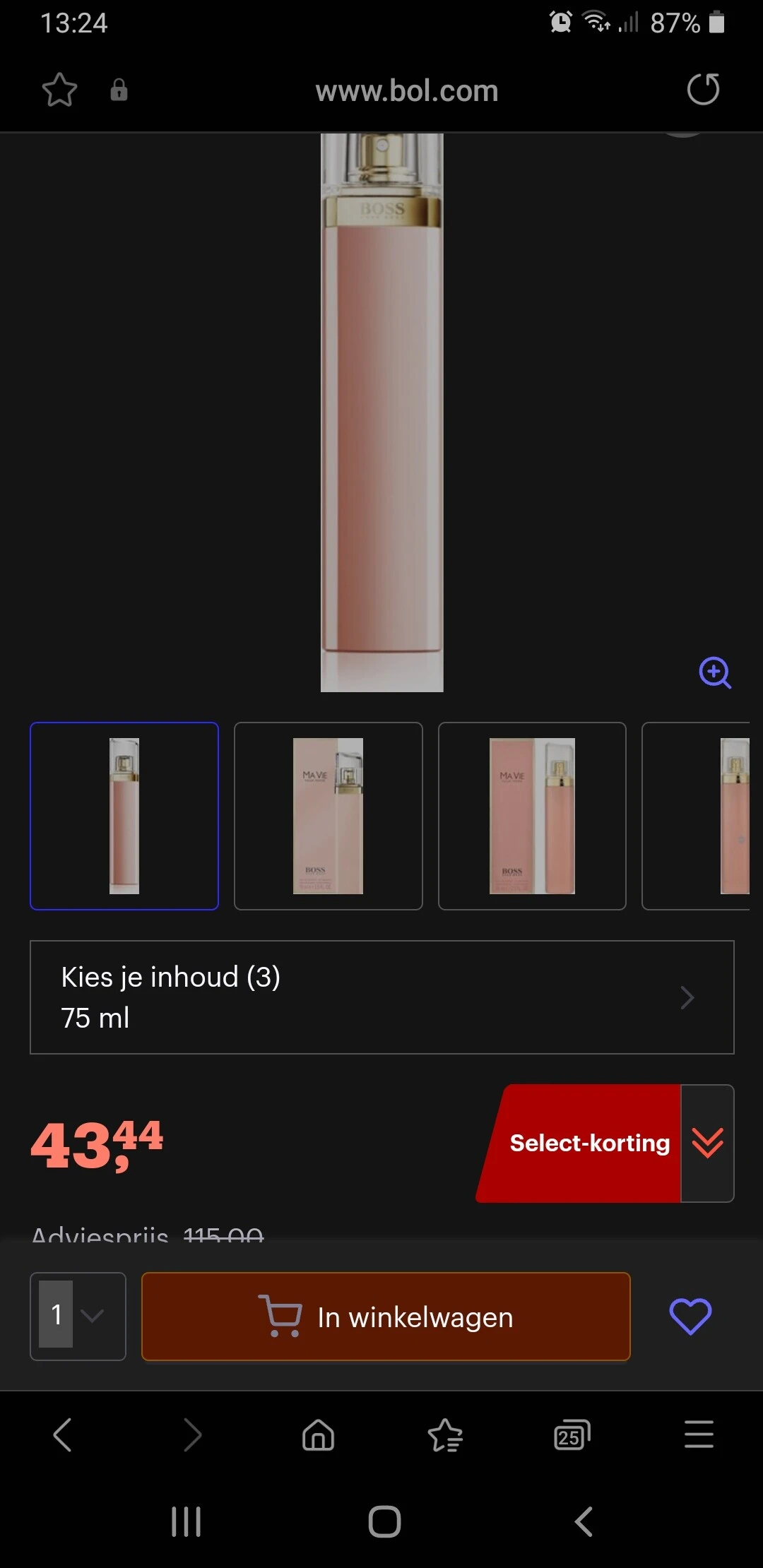This screenshot has width=763, height=1568.
Task: Open the browser hamburger menu
Action: 699,1435
